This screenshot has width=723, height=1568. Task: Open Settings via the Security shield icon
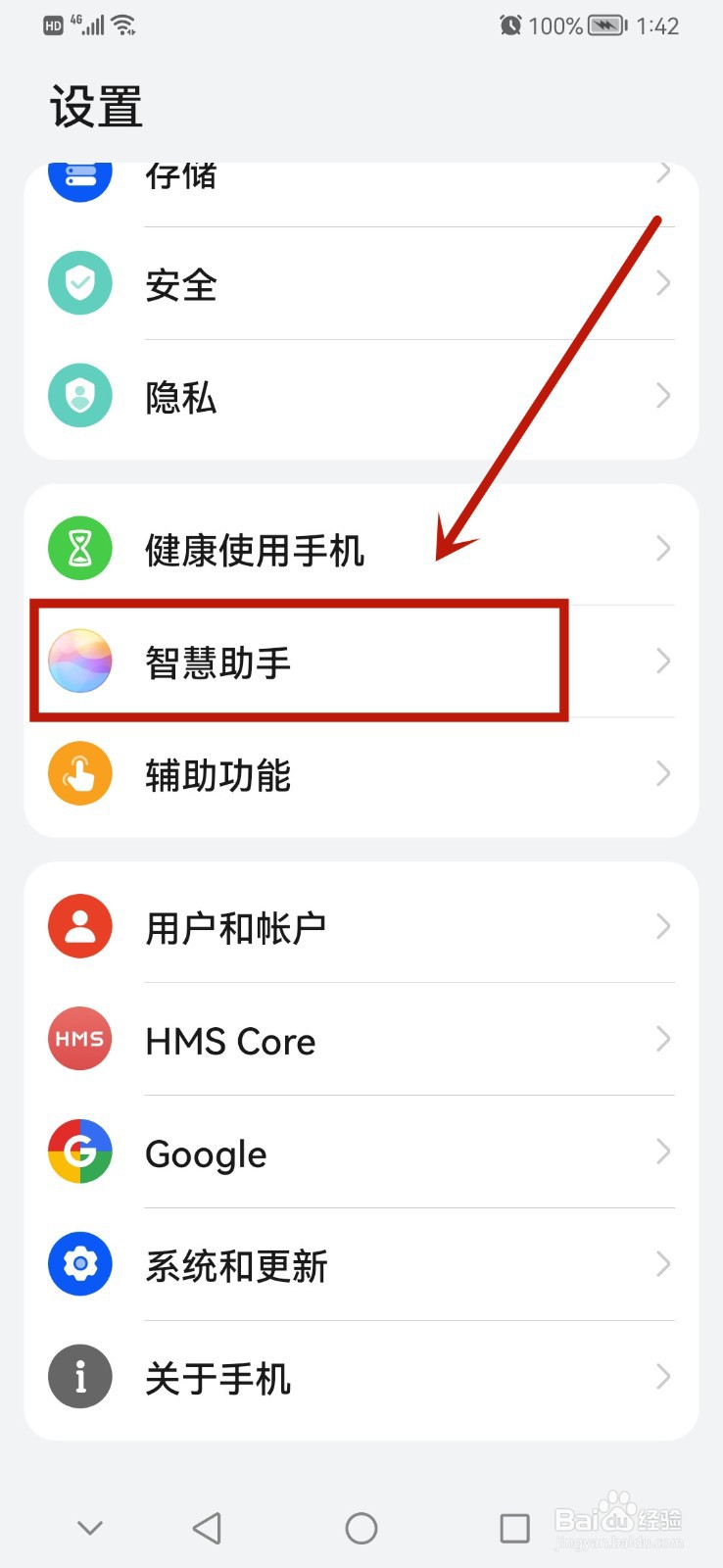[79, 282]
